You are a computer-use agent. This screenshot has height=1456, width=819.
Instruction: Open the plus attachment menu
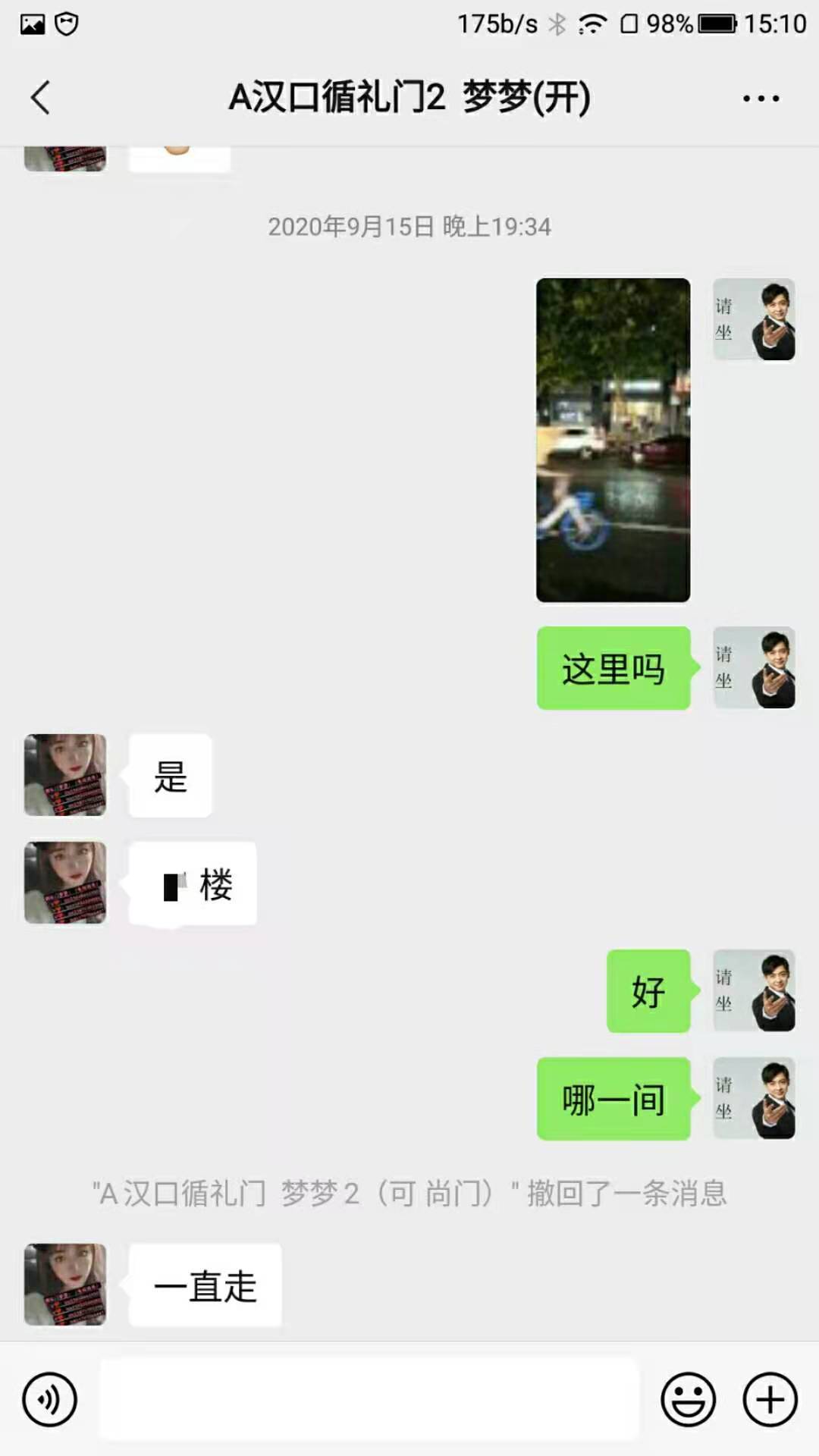tap(770, 1399)
